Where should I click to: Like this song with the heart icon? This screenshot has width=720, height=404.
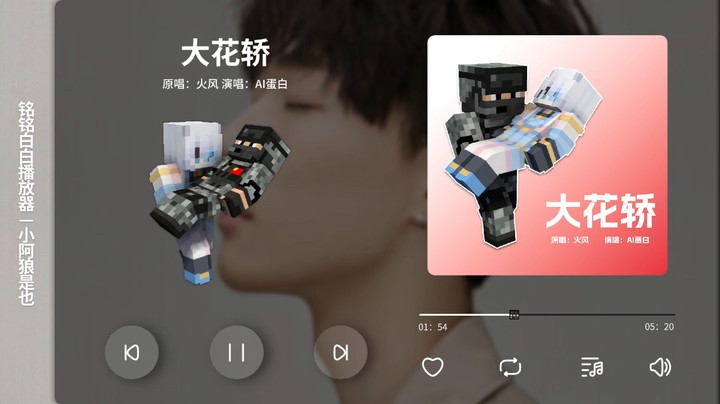click(x=432, y=367)
